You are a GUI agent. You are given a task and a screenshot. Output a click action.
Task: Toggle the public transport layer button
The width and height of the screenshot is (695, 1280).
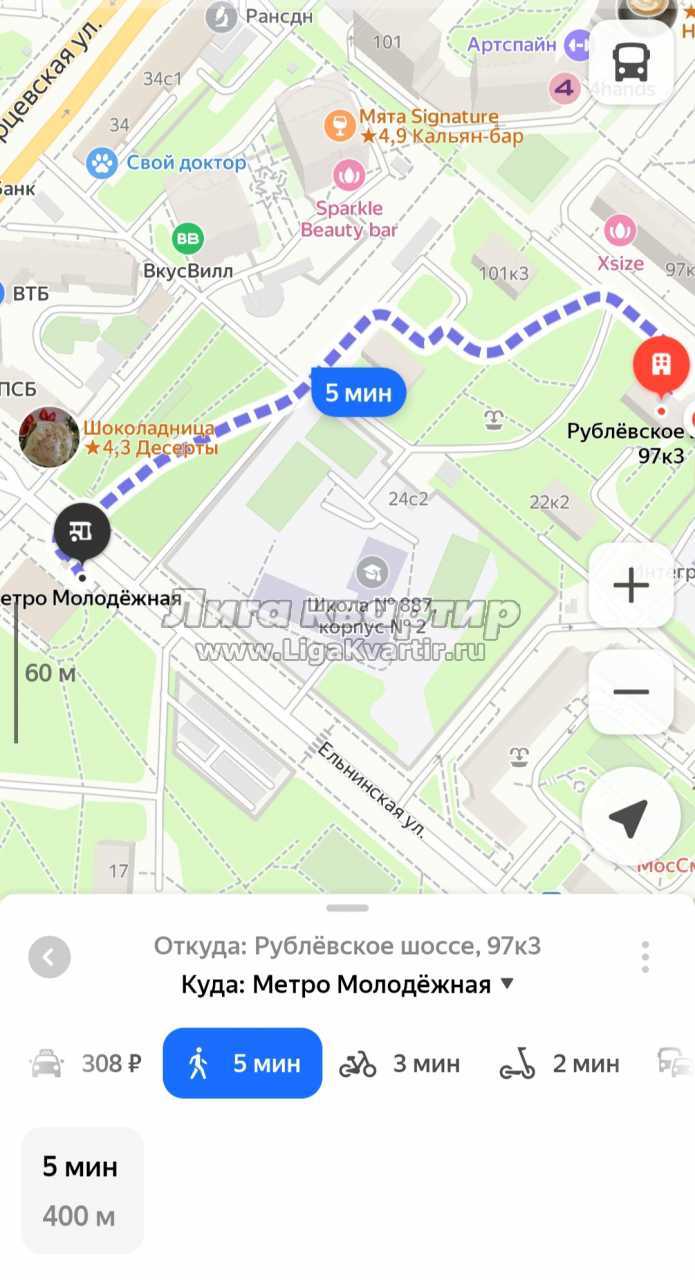coord(631,62)
